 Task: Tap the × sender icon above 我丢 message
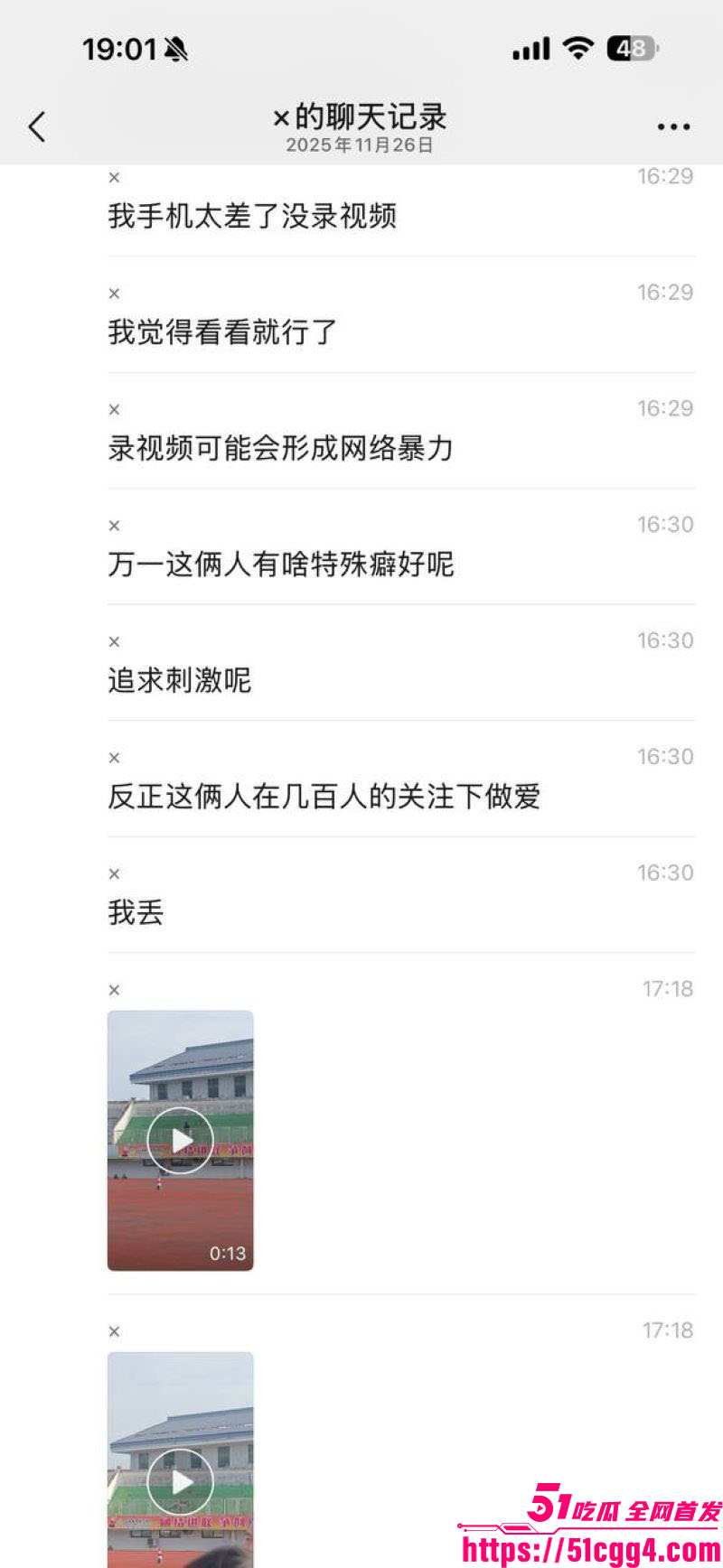coord(114,873)
